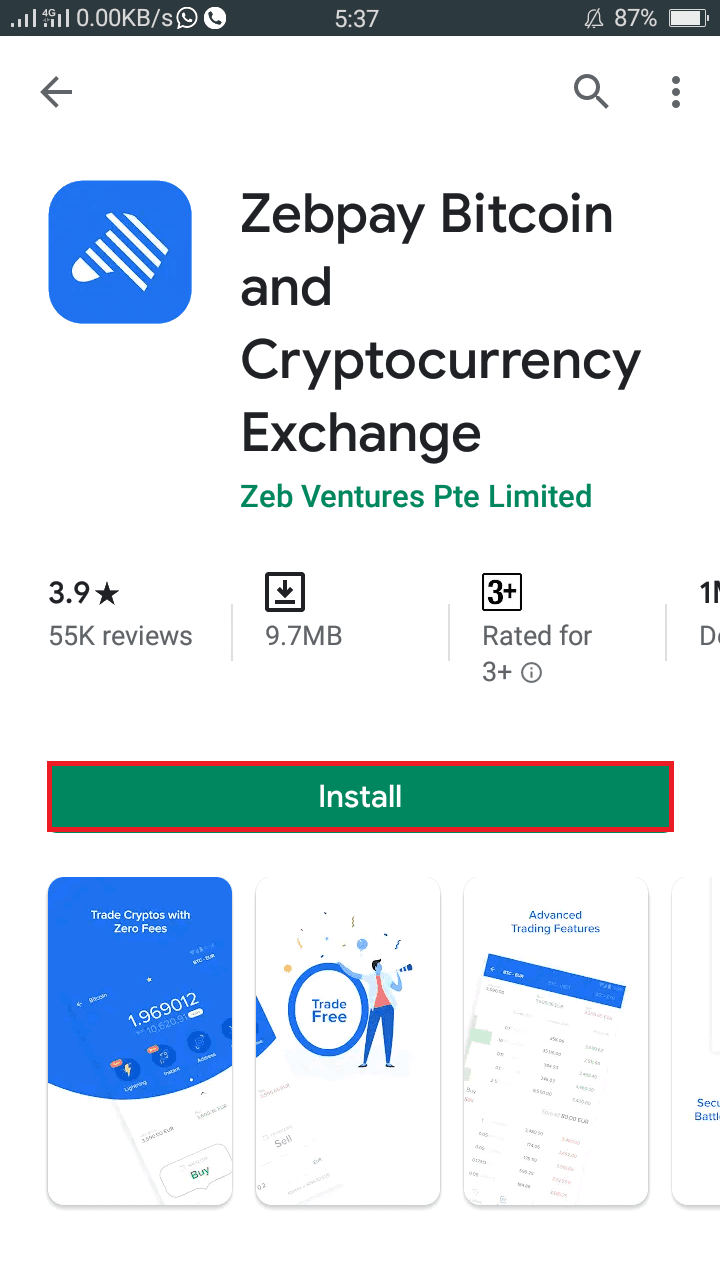Open search in Play Store

coord(591,92)
